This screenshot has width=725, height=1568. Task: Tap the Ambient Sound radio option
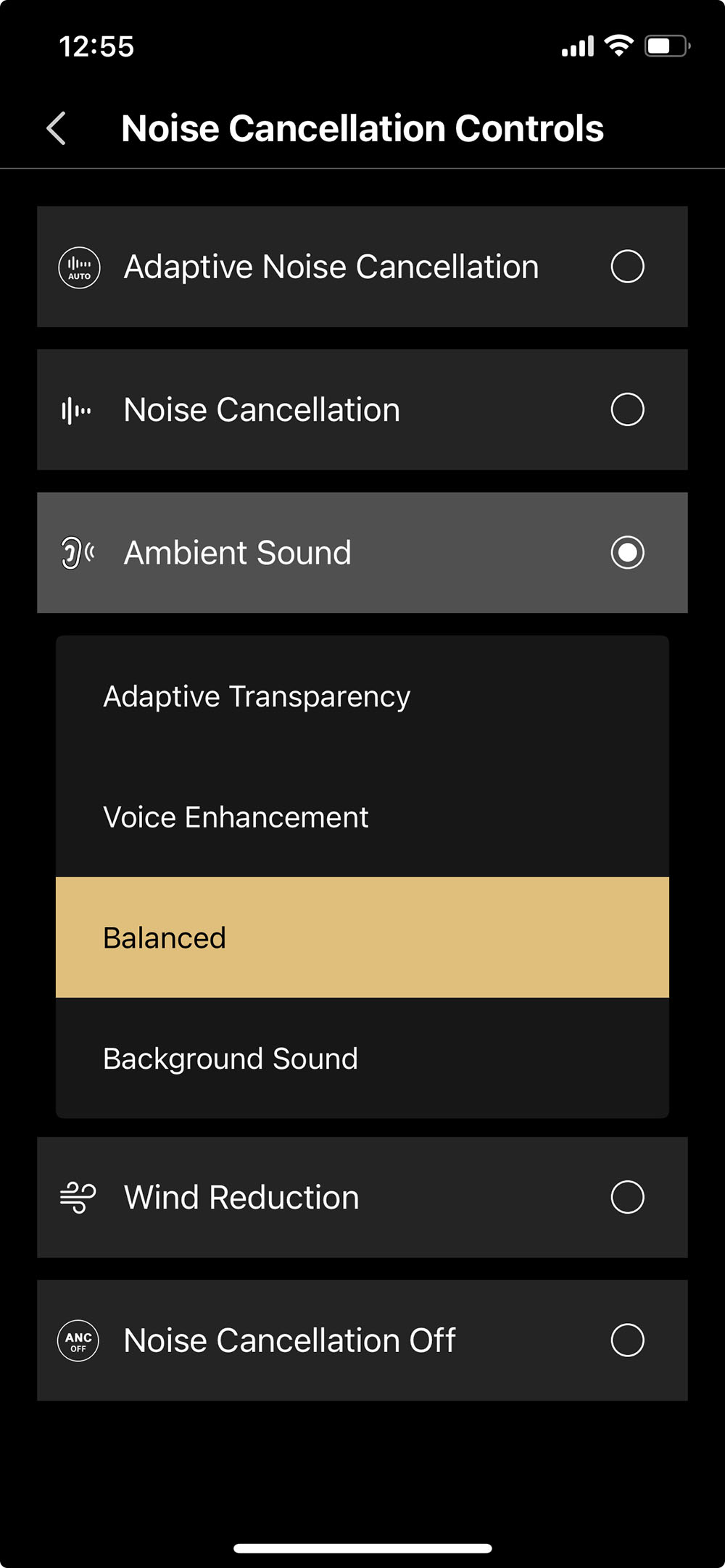(x=626, y=553)
